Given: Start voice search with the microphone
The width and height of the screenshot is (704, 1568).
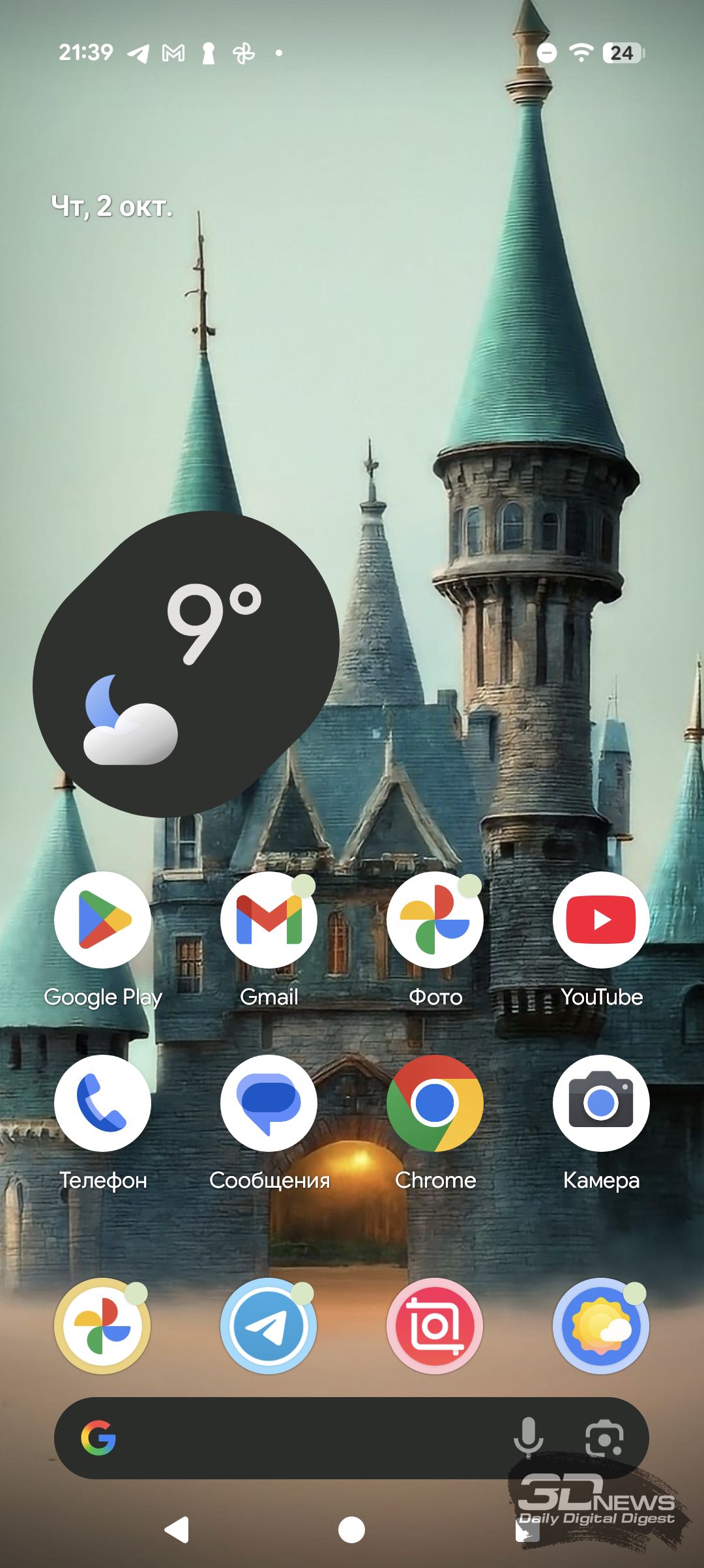Looking at the screenshot, I should pos(528,1438).
